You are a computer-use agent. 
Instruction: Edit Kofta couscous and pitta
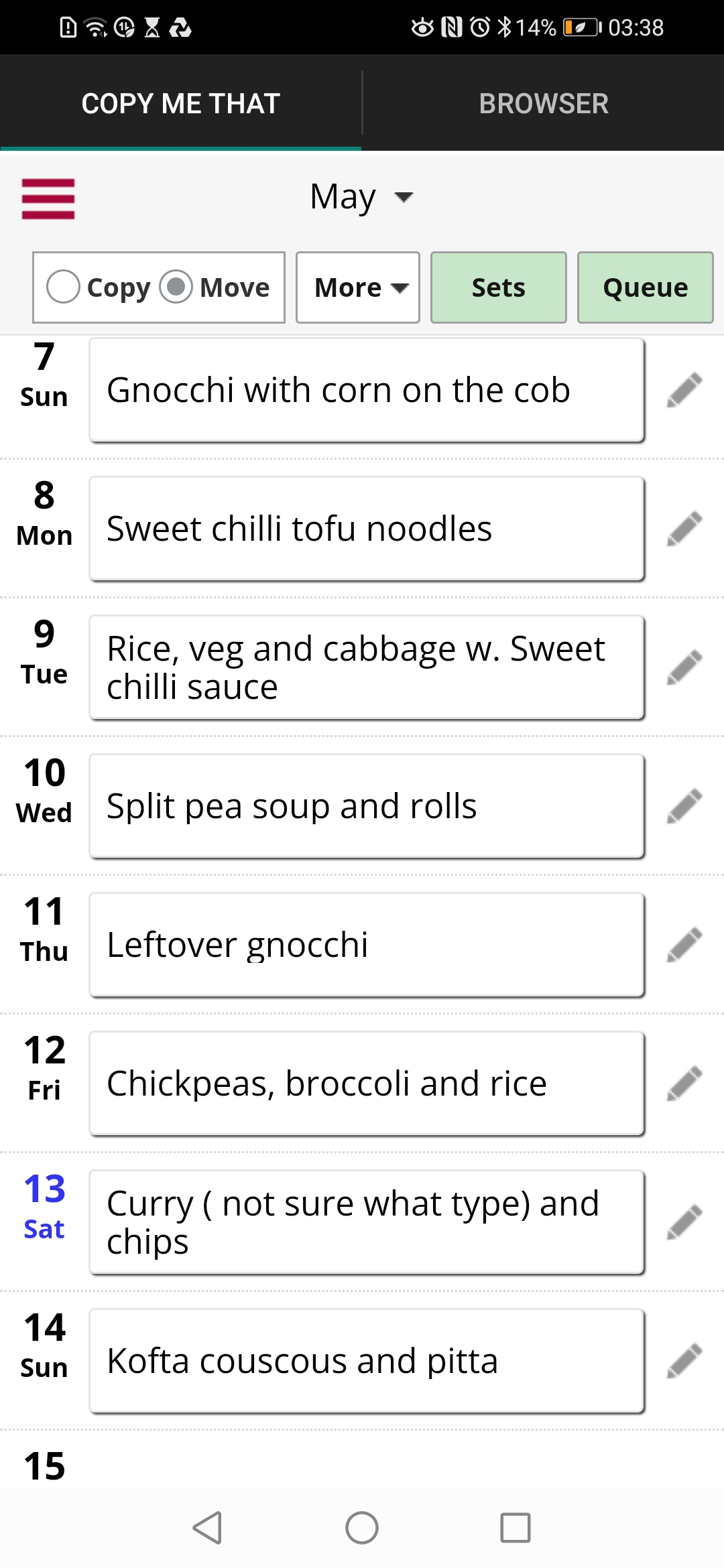(x=684, y=1361)
